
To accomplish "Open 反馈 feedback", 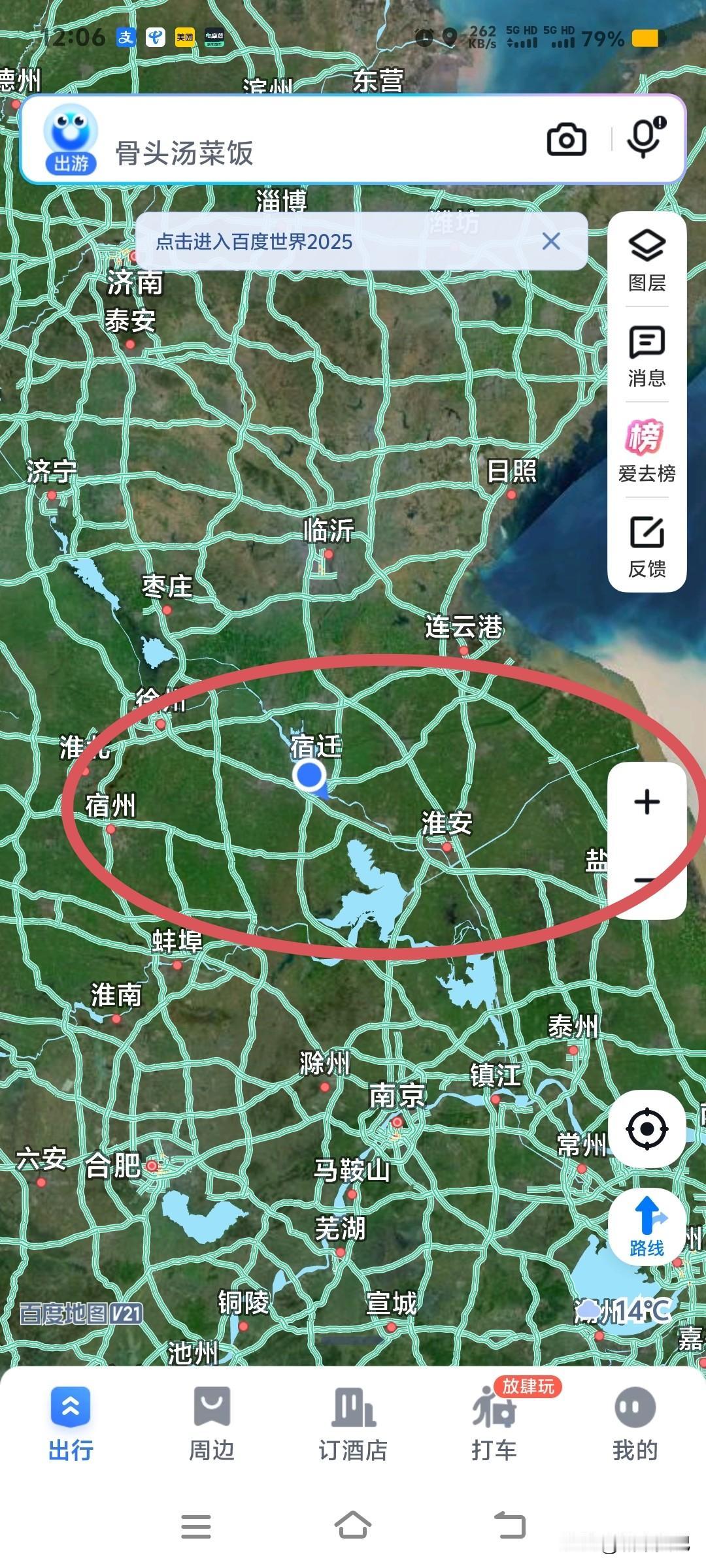I will click(x=647, y=547).
